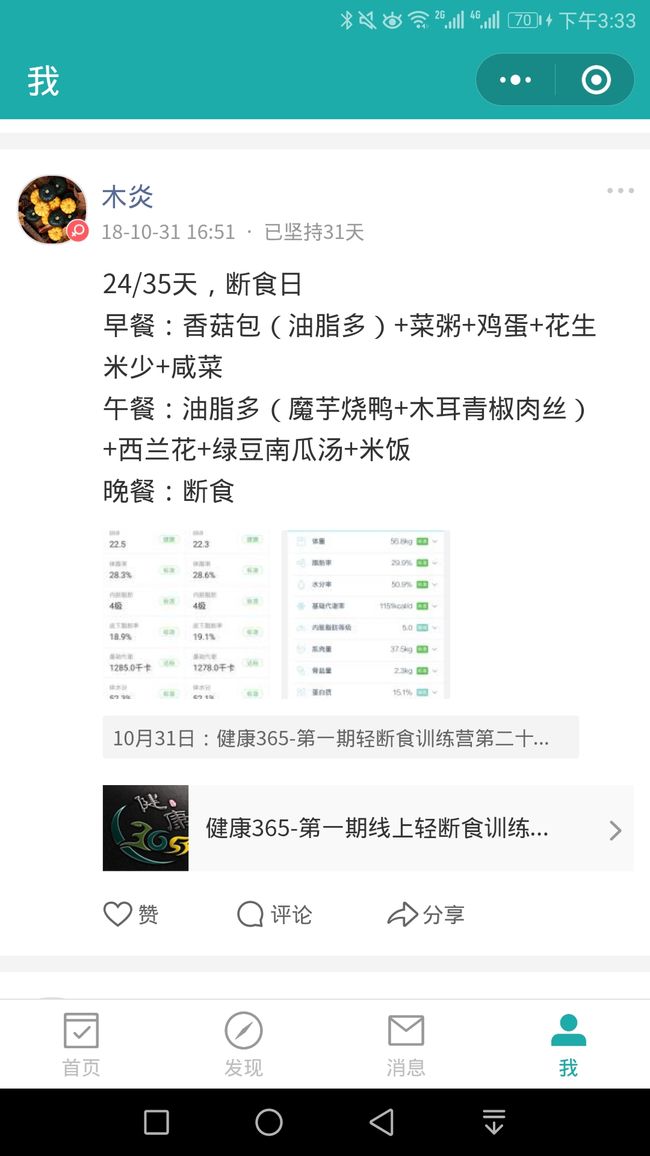Open 木炎's profile avatar
This screenshot has height=1156, width=650.
pos(52,209)
